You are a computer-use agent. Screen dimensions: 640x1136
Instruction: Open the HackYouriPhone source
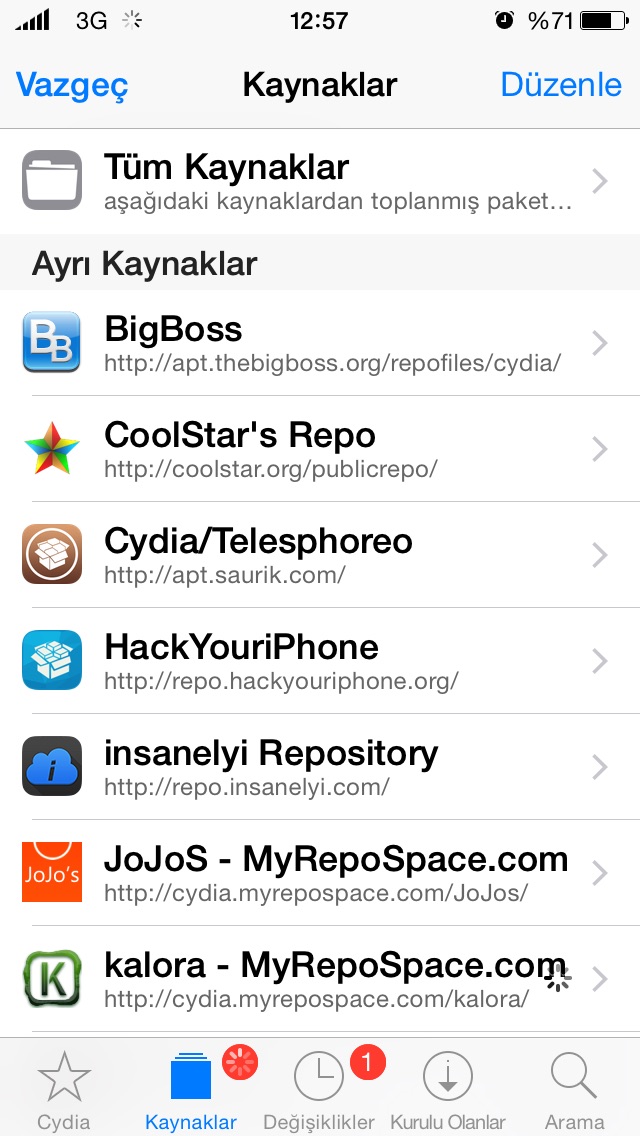[320, 660]
